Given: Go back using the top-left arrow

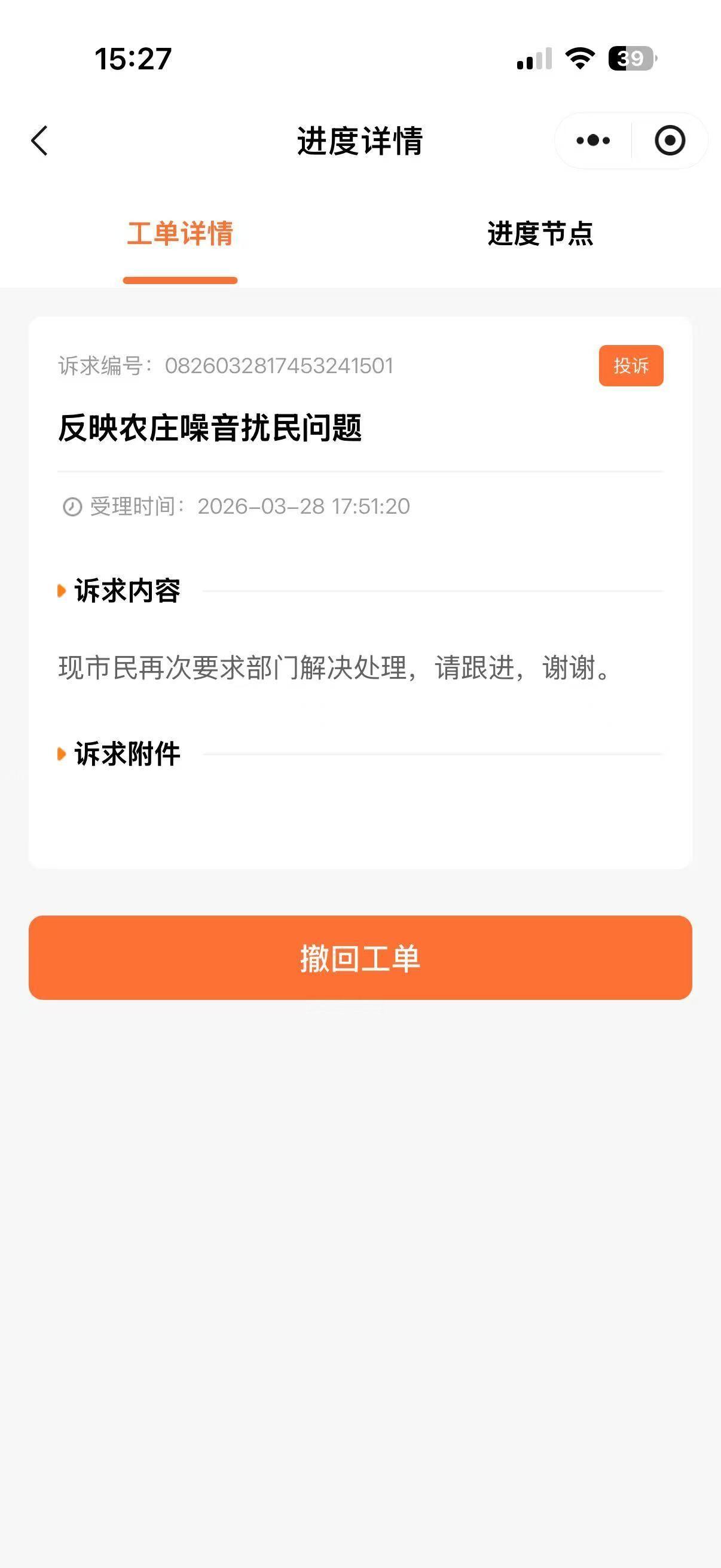Looking at the screenshot, I should (39, 141).
